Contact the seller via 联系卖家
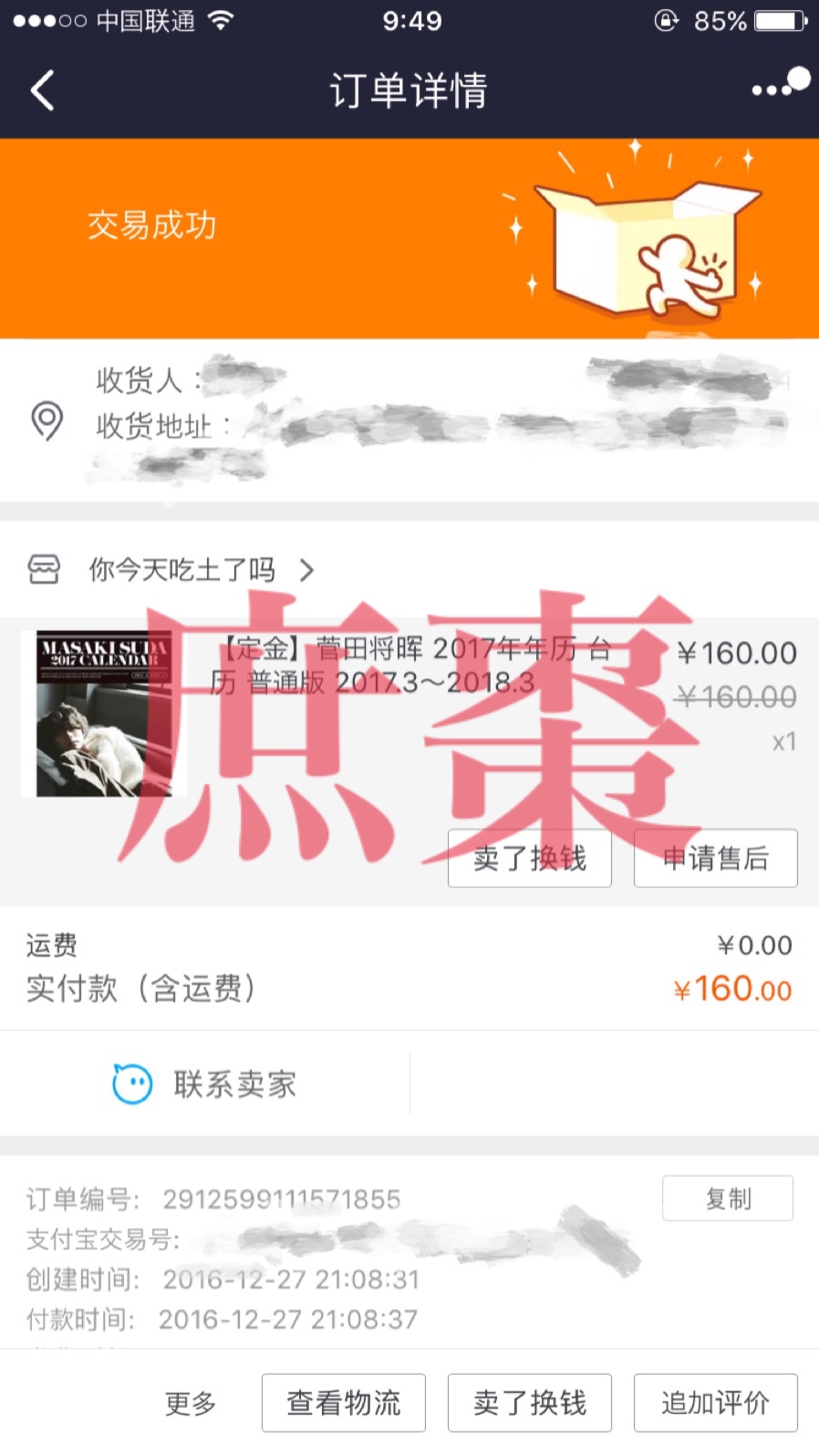This screenshot has height=1456, width=819. pyautogui.click(x=205, y=1084)
